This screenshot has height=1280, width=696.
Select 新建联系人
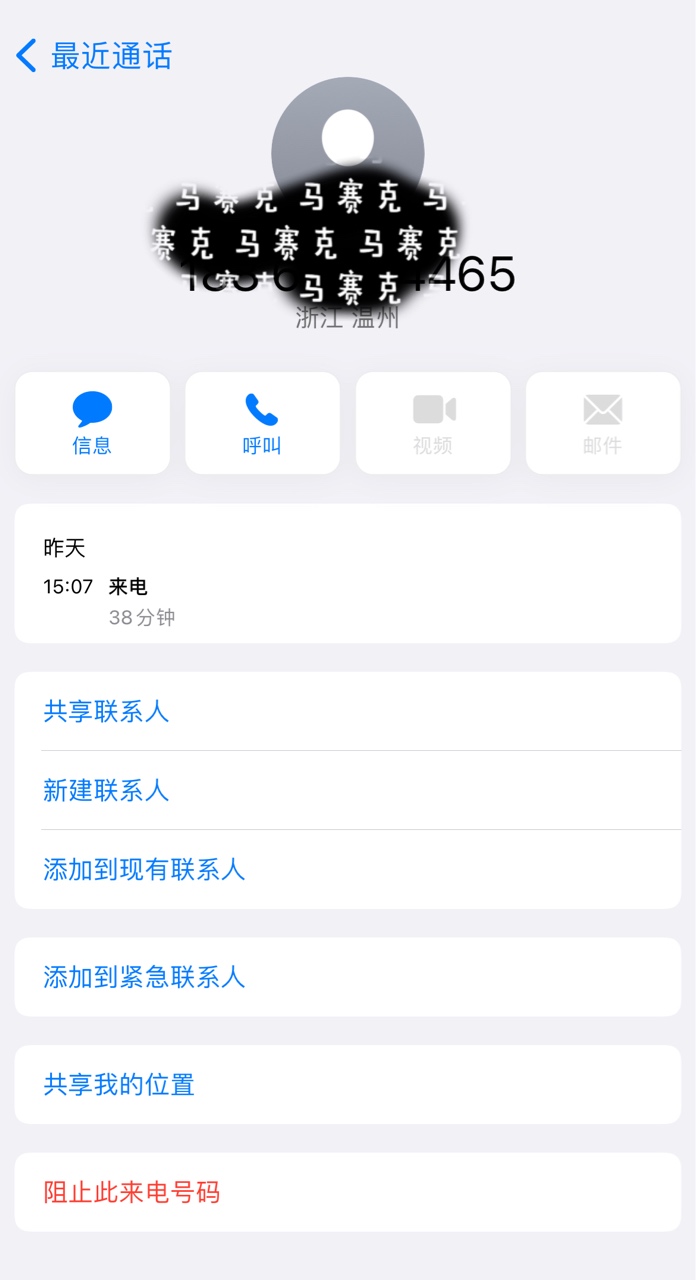[106, 790]
